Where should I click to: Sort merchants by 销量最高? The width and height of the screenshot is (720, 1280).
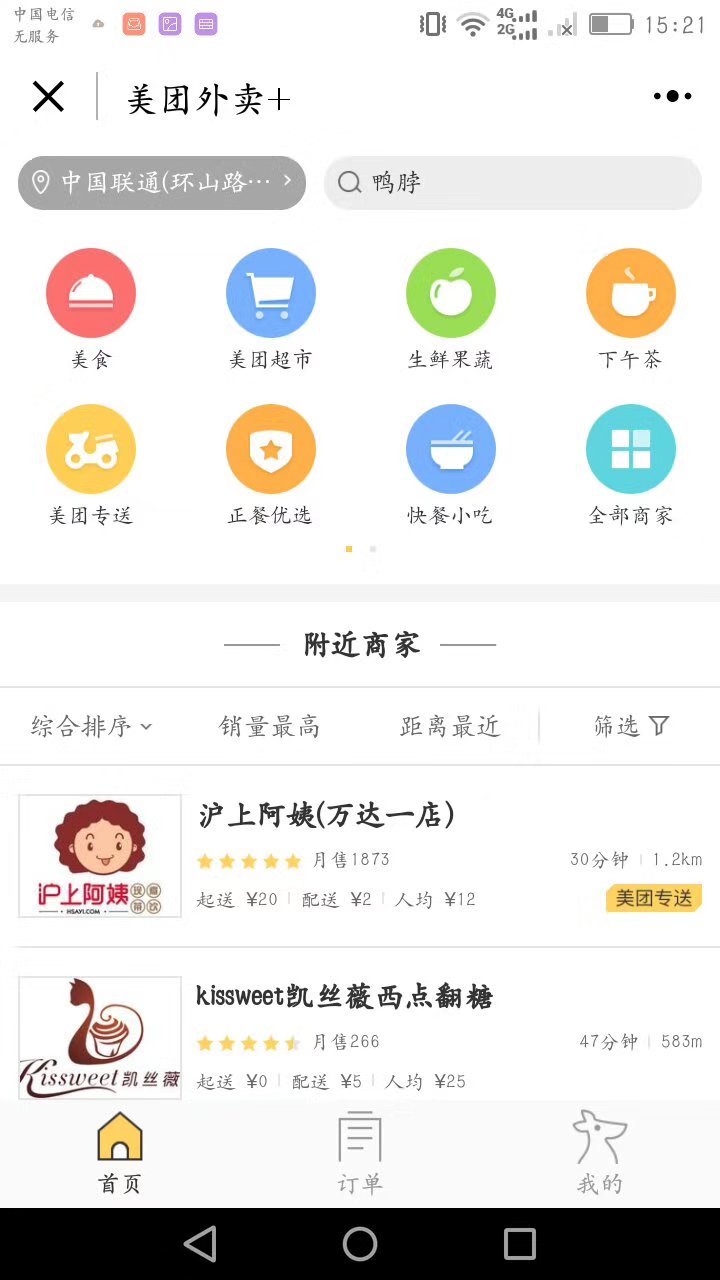tap(270, 726)
